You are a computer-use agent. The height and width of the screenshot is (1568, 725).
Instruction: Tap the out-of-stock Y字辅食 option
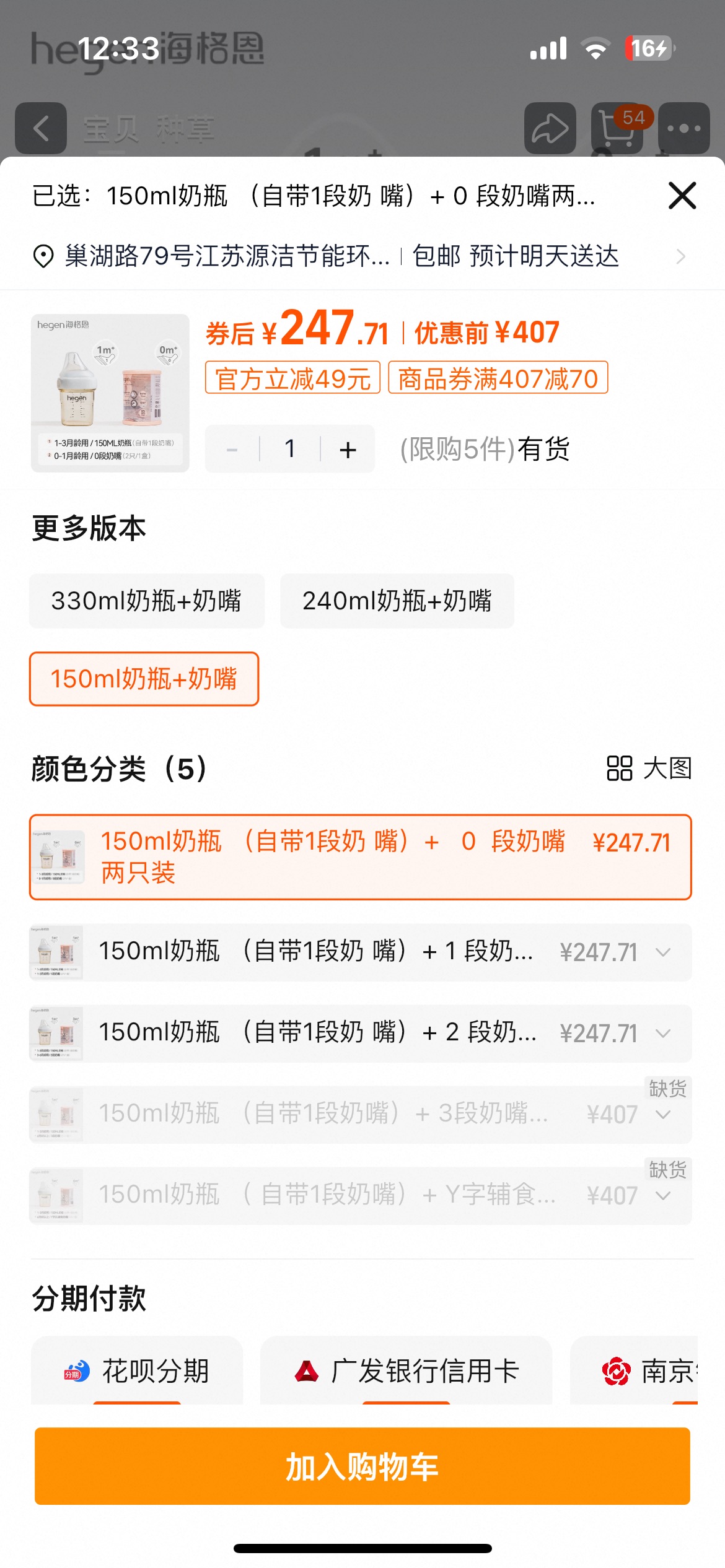[x=359, y=1195]
